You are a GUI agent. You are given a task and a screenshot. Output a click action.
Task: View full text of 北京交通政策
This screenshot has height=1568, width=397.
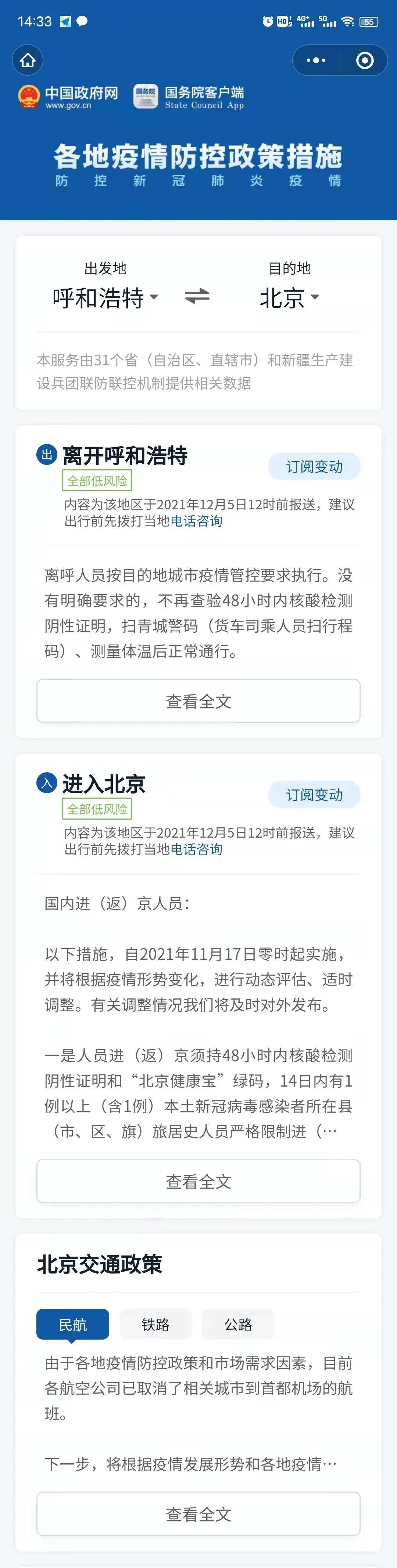[198, 1513]
